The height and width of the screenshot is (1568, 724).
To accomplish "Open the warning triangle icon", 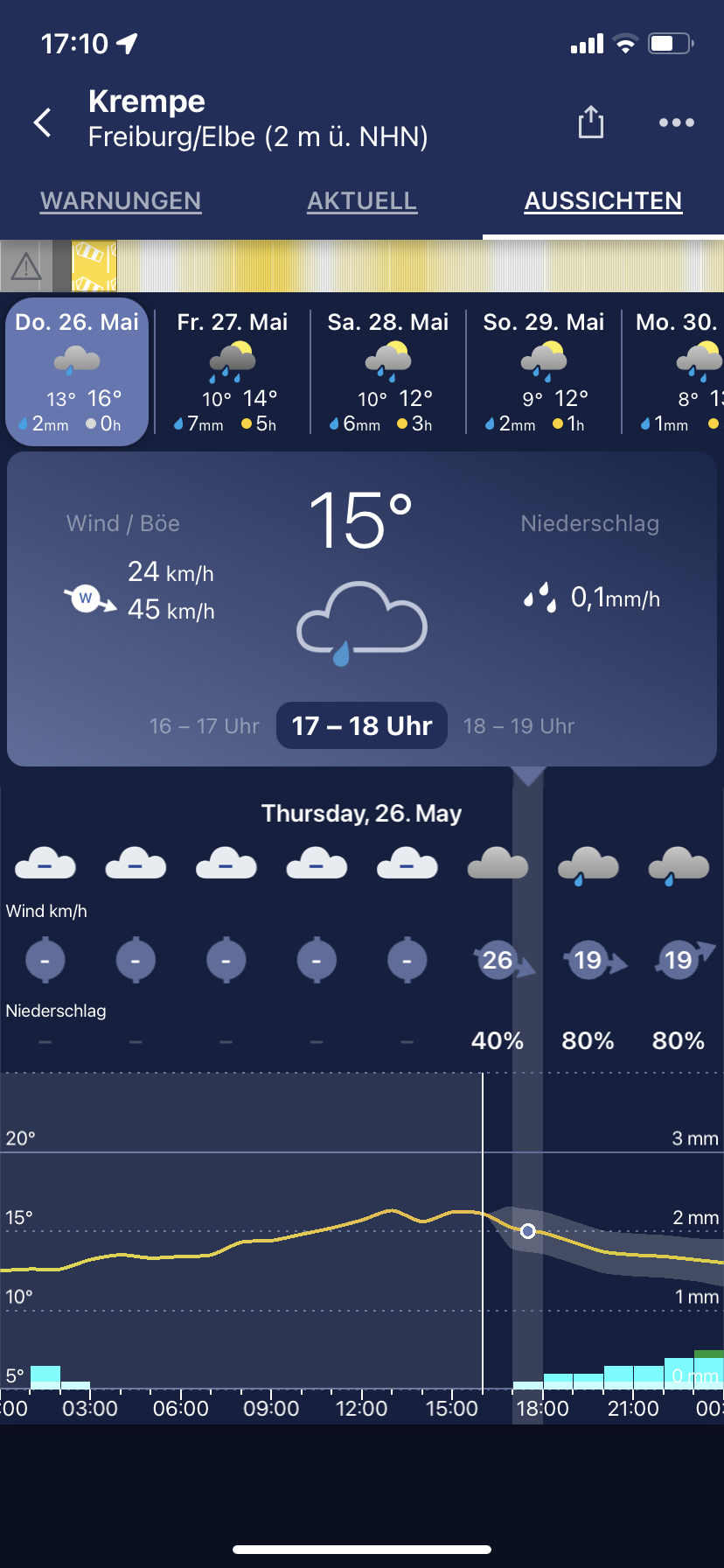I will pyautogui.click(x=26, y=266).
